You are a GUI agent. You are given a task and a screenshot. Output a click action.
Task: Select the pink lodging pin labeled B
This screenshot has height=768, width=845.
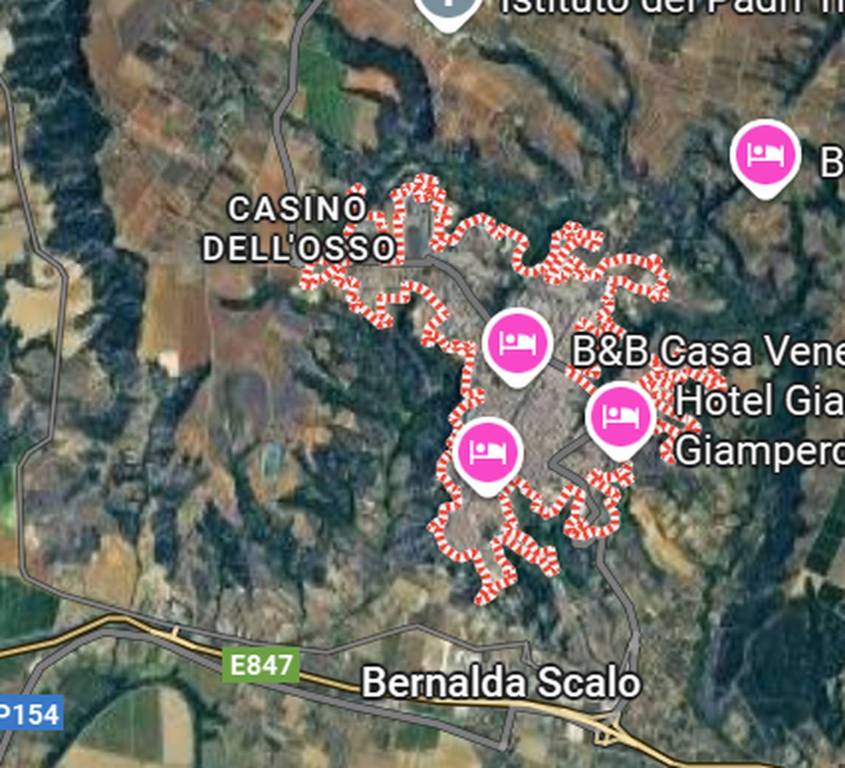tap(765, 155)
